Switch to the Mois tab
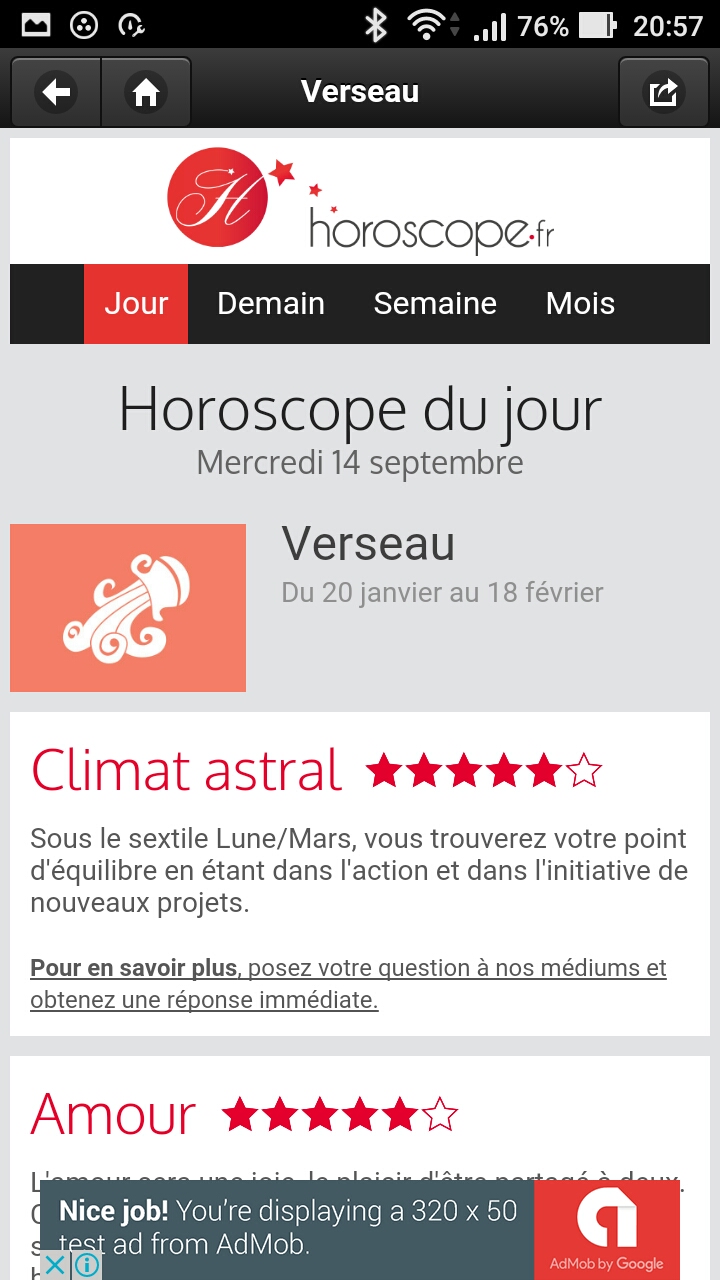The height and width of the screenshot is (1280, 720). coord(580,304)
